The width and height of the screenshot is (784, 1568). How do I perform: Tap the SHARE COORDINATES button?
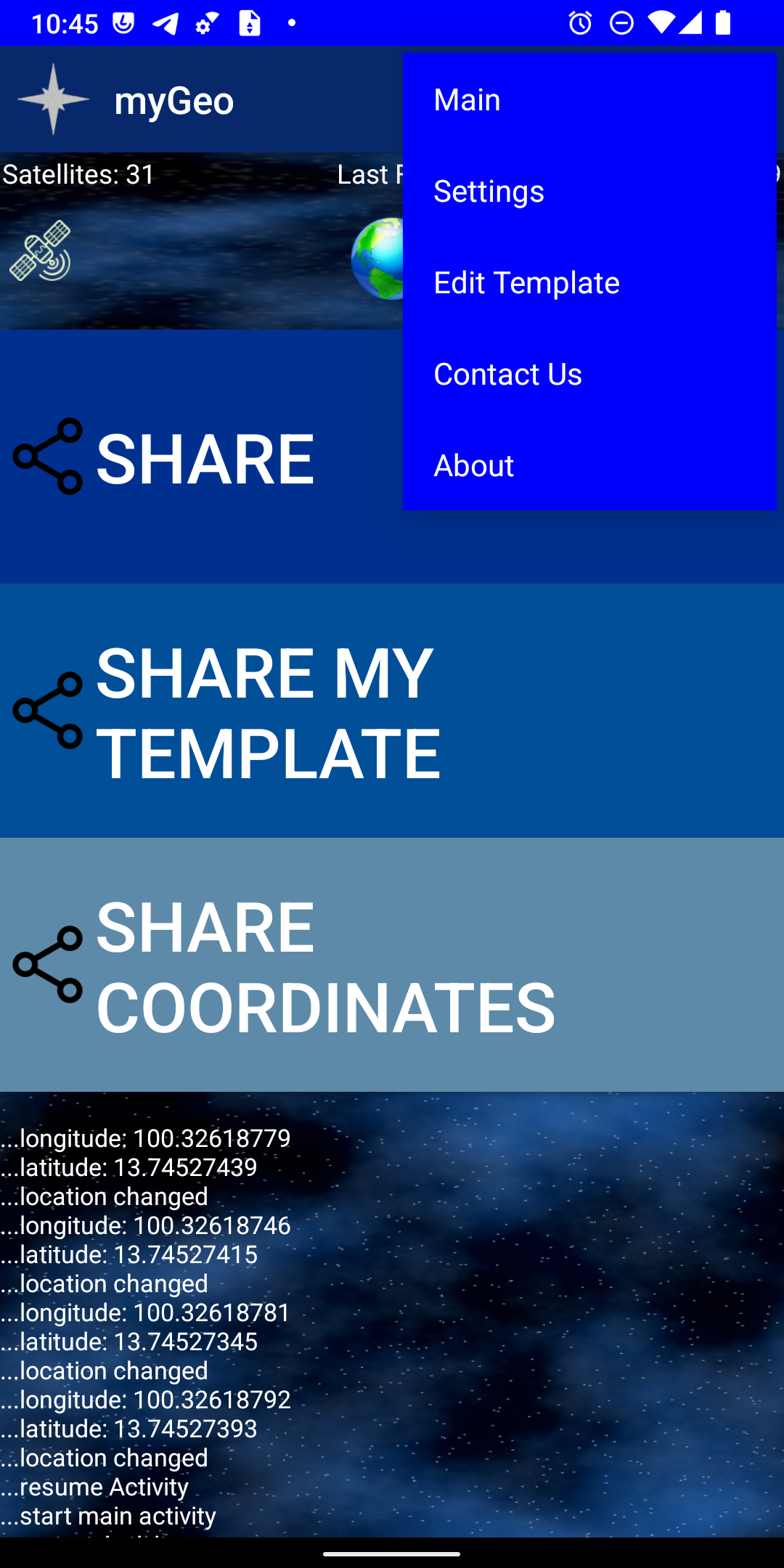click(392, 965)
